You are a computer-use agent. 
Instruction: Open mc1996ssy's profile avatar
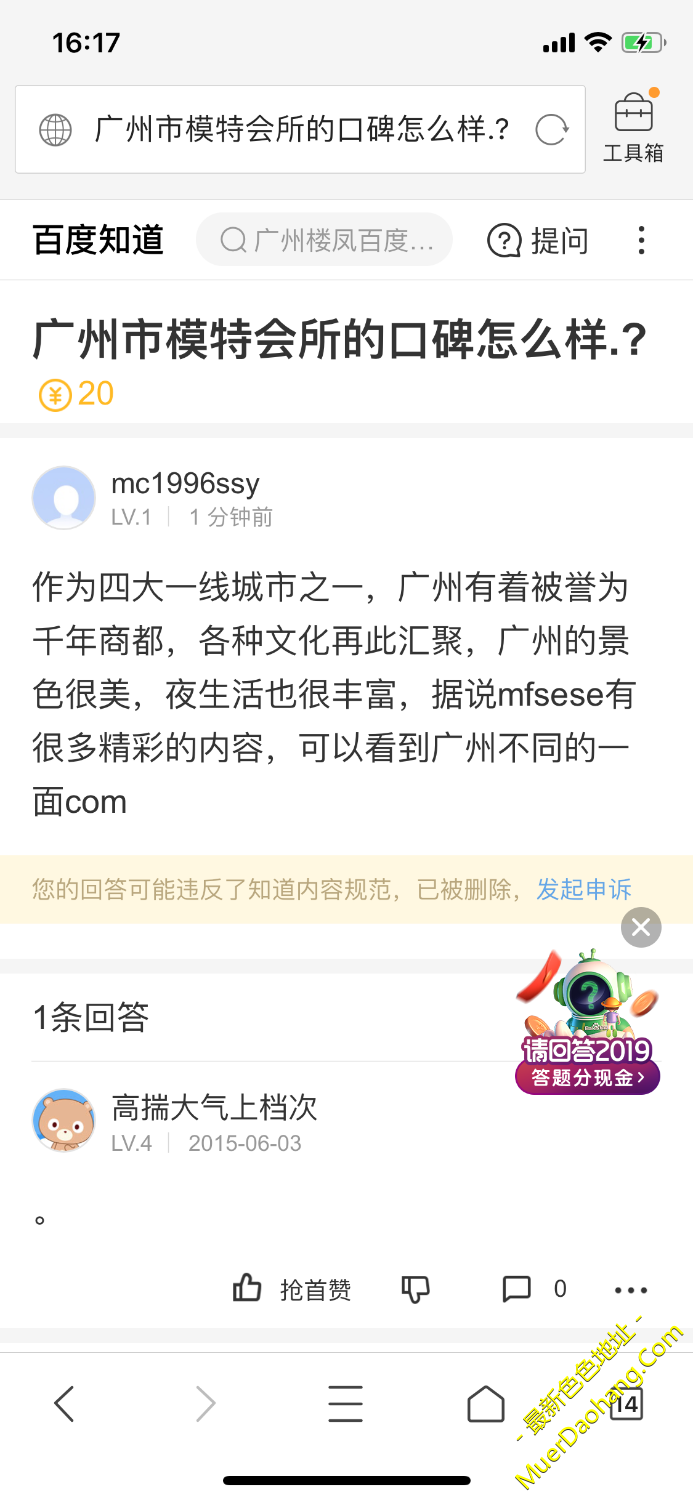tap(64, 498)
